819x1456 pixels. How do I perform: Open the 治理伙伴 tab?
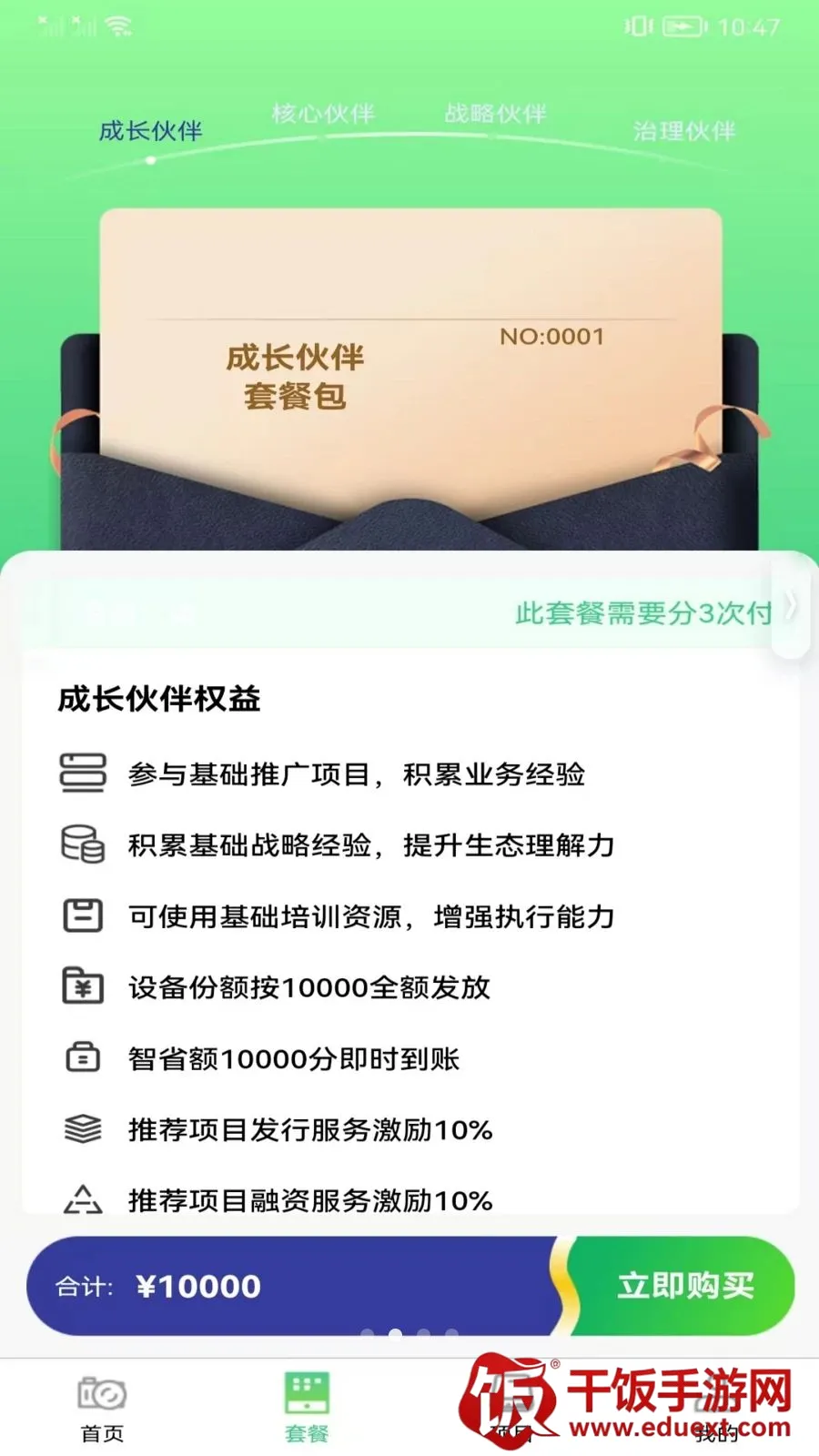click(x=683, y=131)
